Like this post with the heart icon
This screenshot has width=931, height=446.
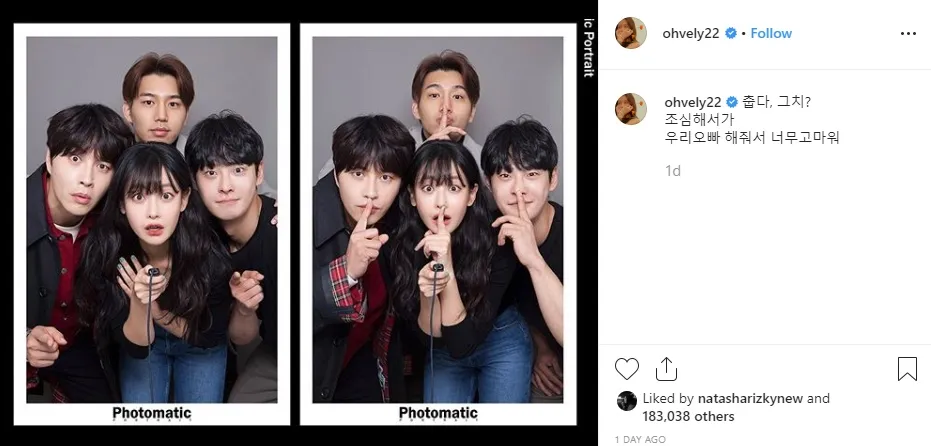pyautogui.click(x=627, y=369)
